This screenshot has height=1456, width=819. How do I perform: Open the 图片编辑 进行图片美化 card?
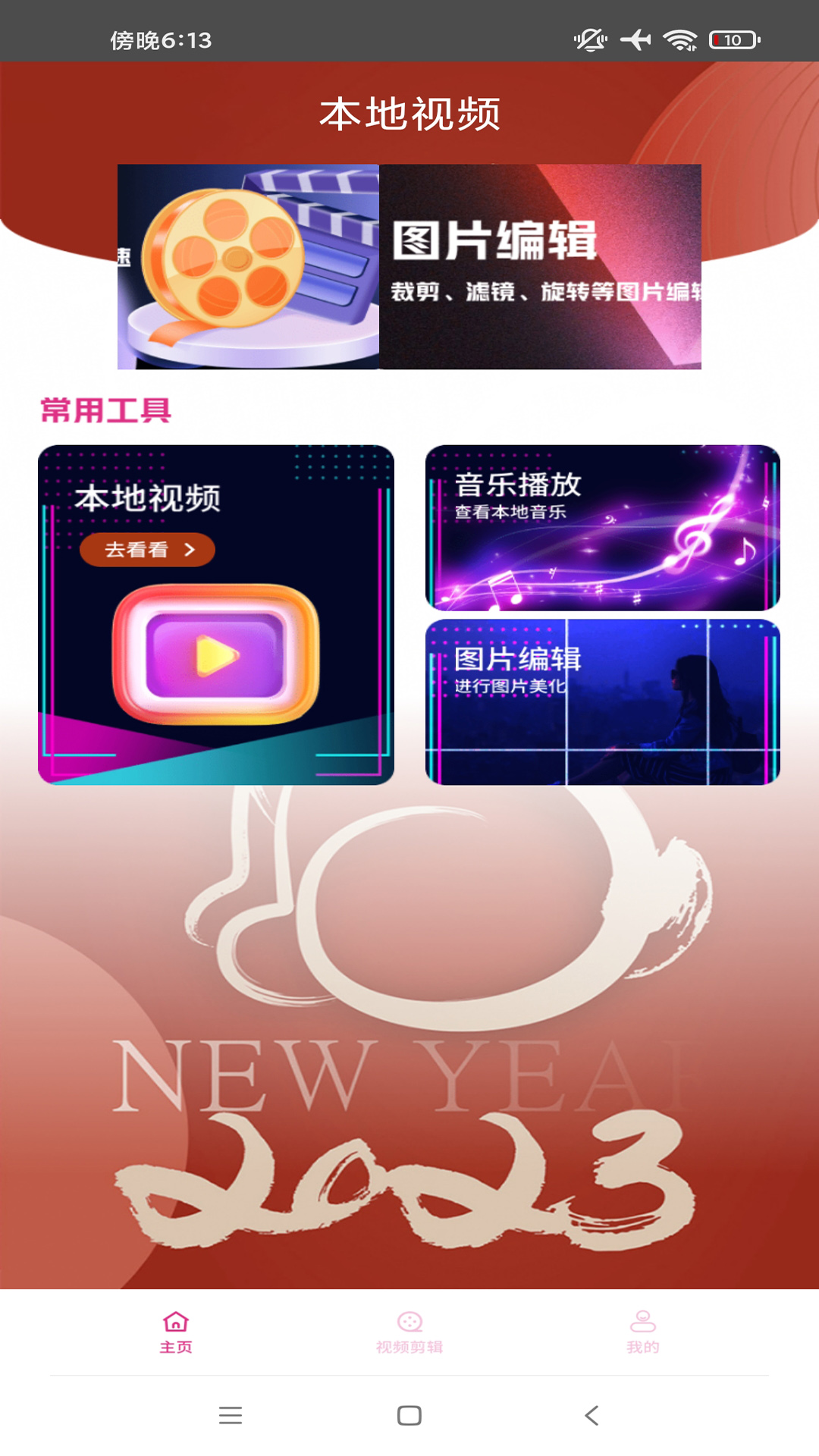point(602,702)
